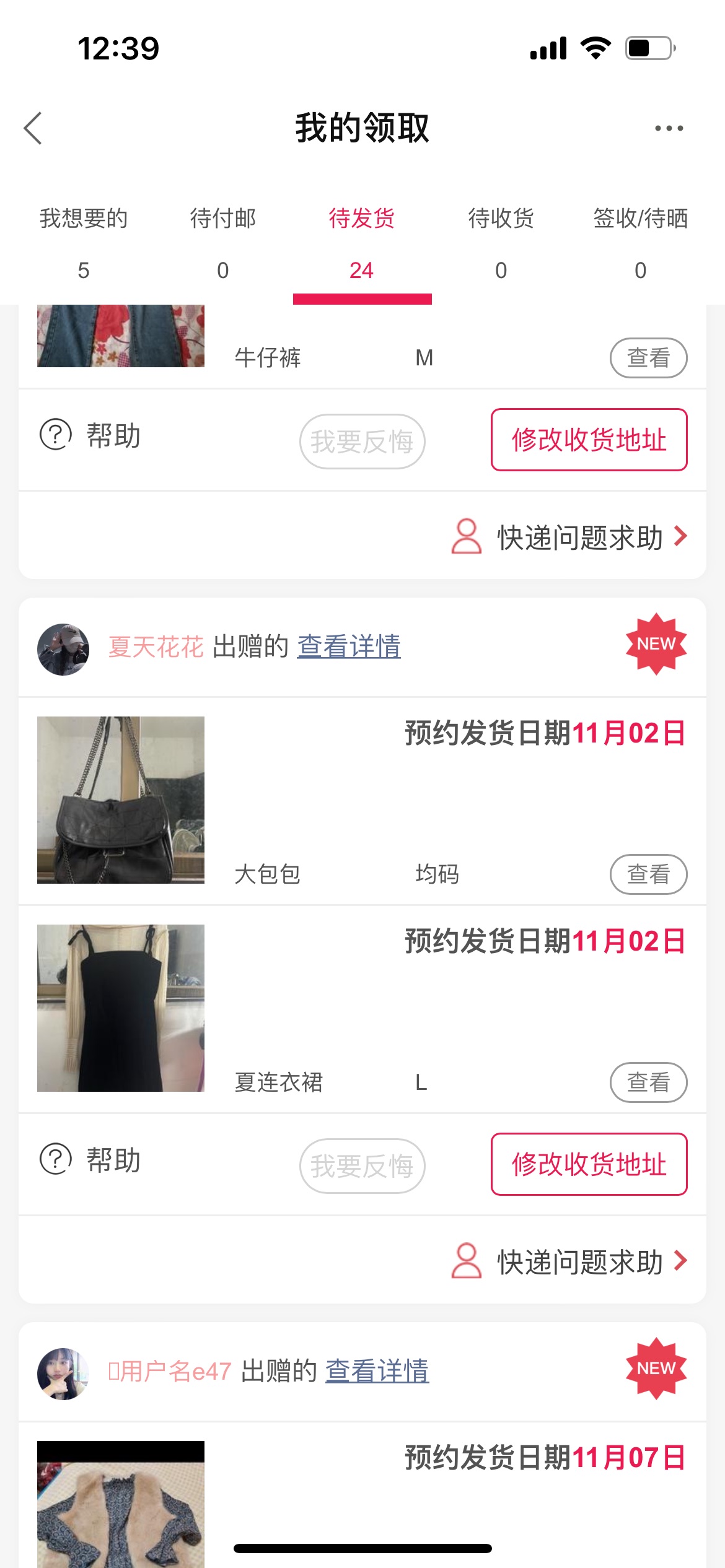Open 夏天花花's profile avatar
Screen dimensions: 725x1568
tap(63, 649)
